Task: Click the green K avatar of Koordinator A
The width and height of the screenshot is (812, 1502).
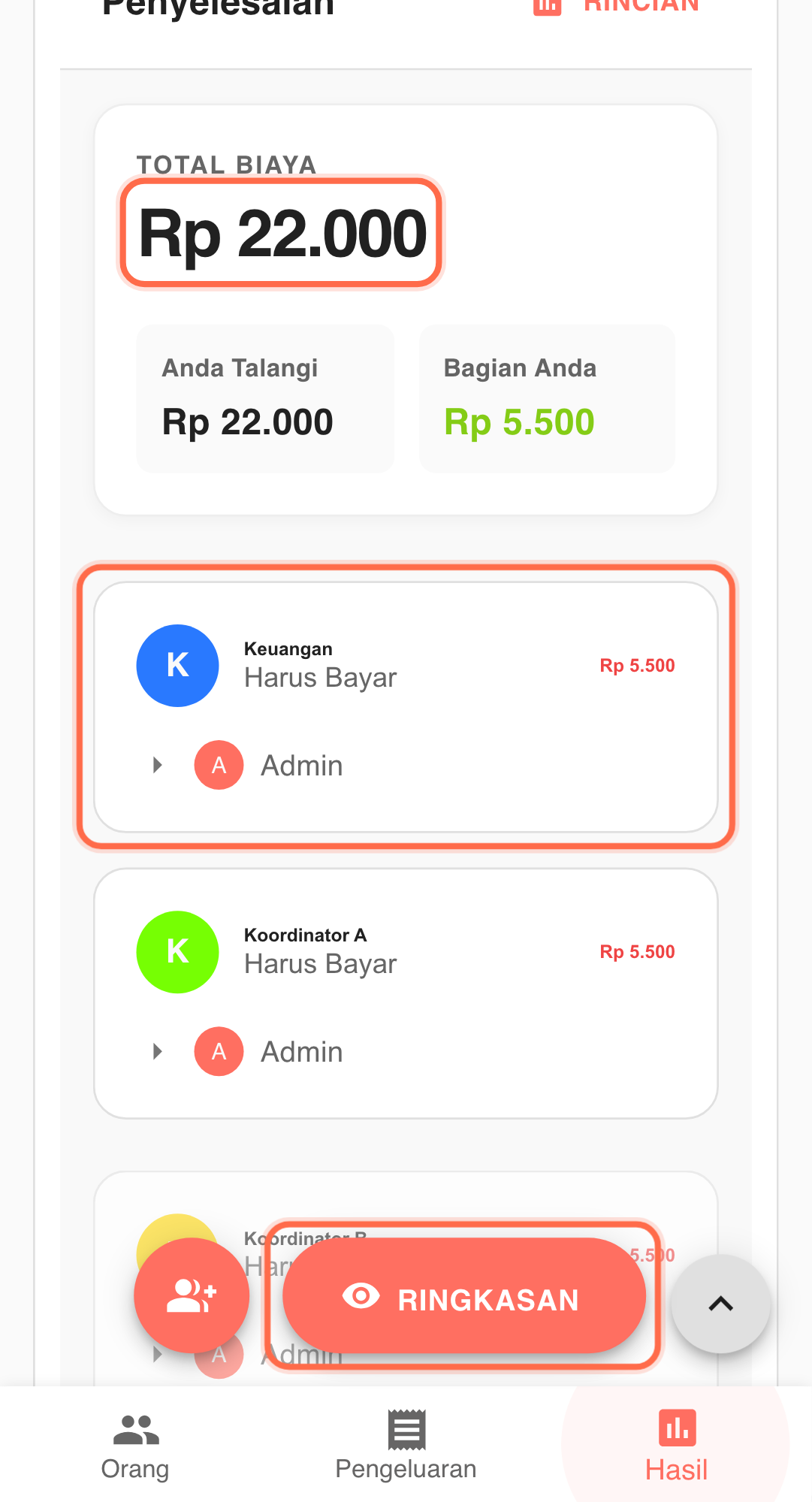Action: point(177,951)
